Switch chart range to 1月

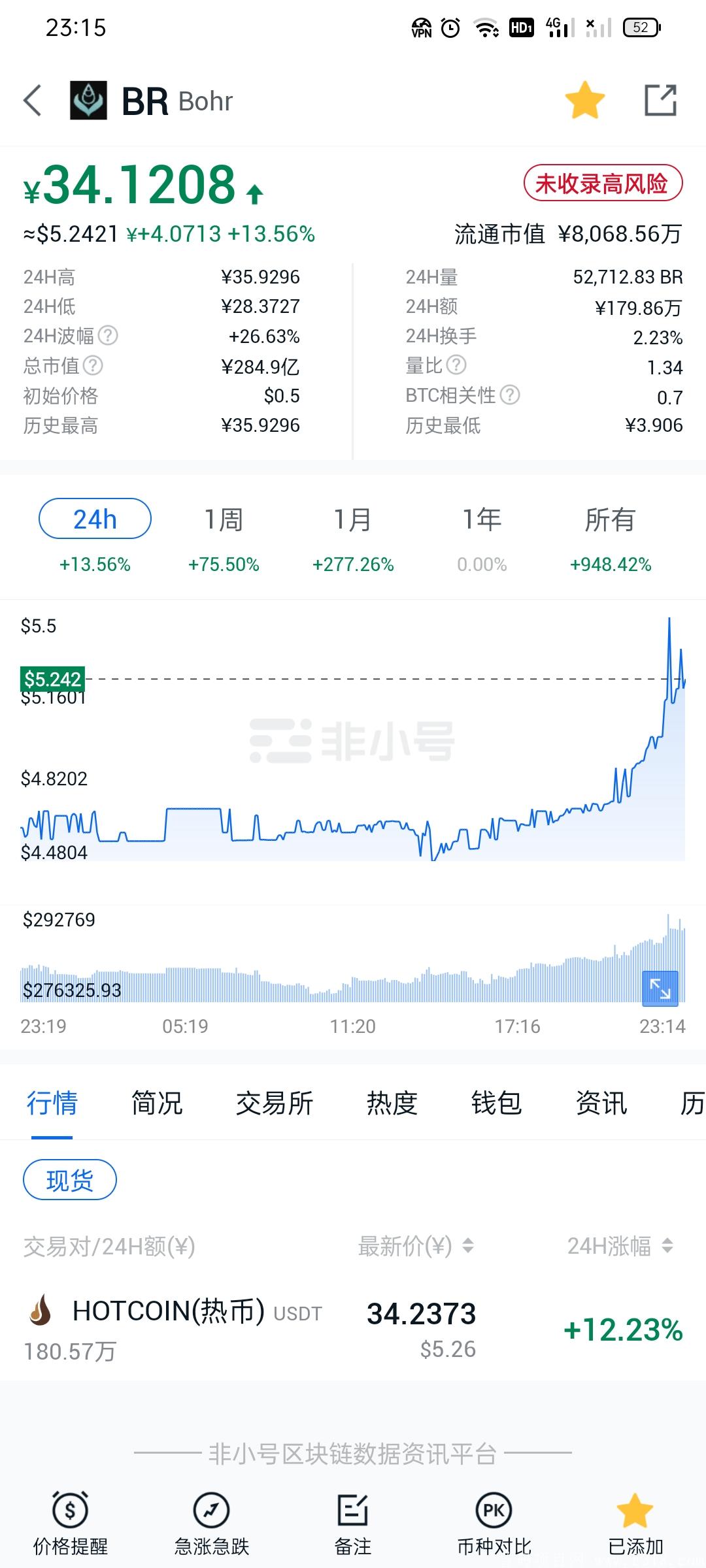pos(352,521)
